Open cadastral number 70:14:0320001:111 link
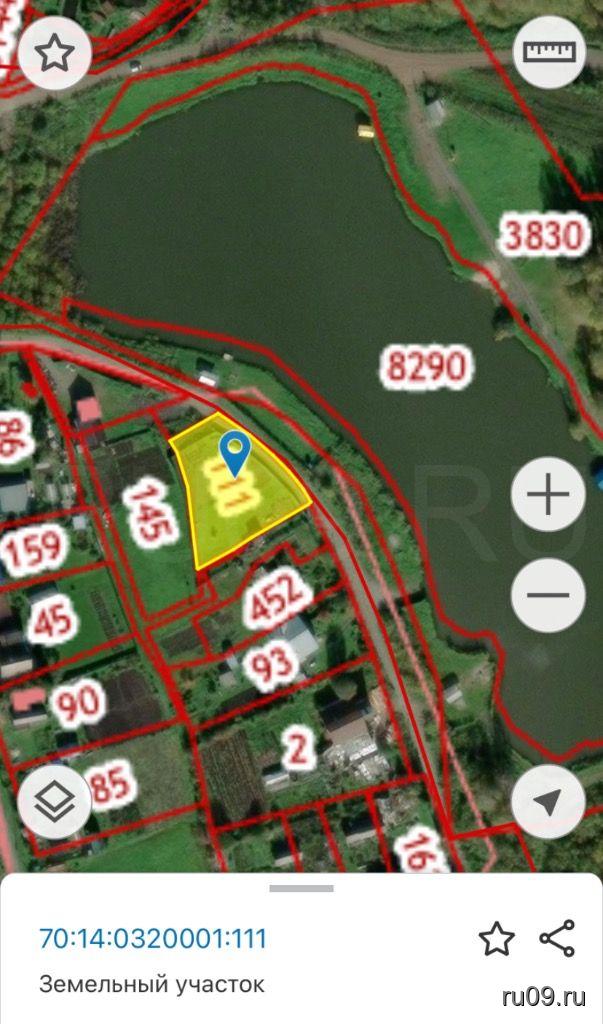603x1024 pixels. coord(153,939)
